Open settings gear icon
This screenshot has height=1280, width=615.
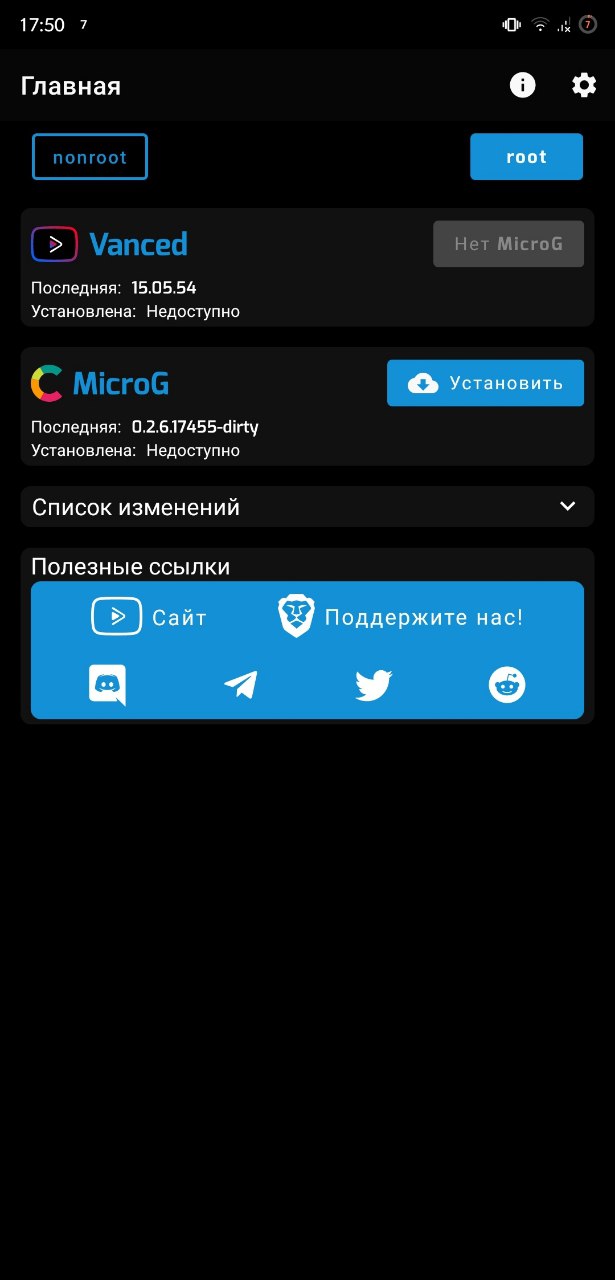pos(583,86)
